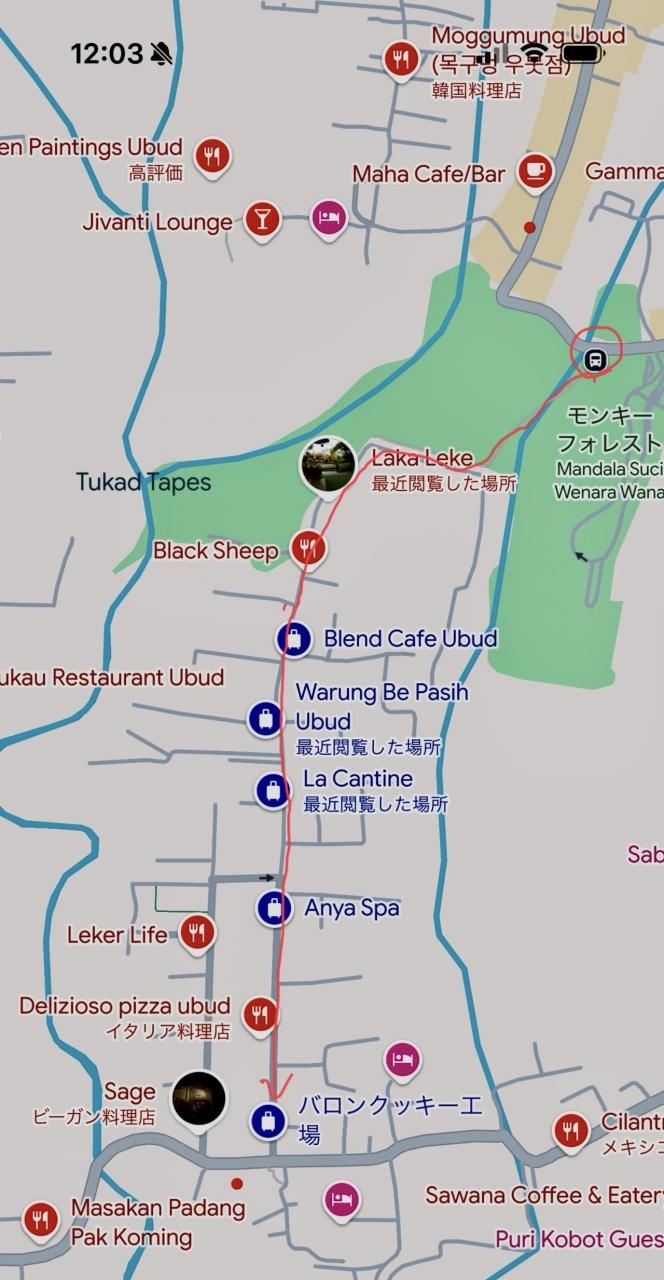Screen dimensions: 664x1280
Task: Select the Jivanti Lounge bar pin
Action: click(263, 219)
